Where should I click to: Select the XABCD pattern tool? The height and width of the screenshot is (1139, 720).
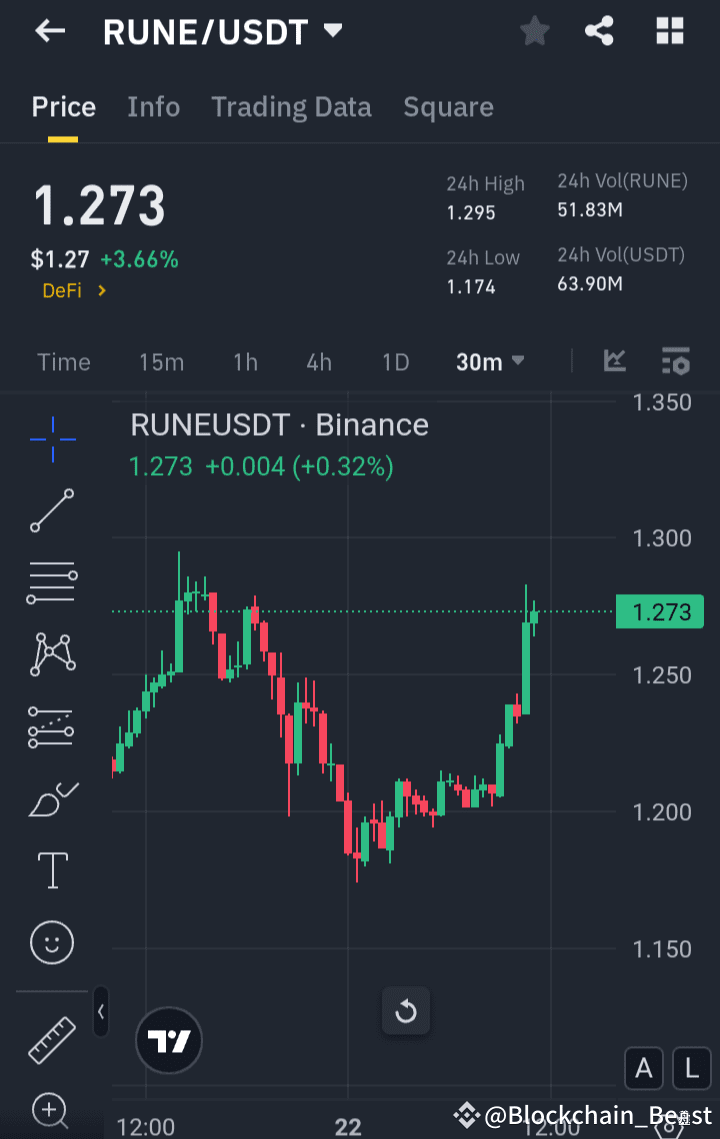point(51,655)
